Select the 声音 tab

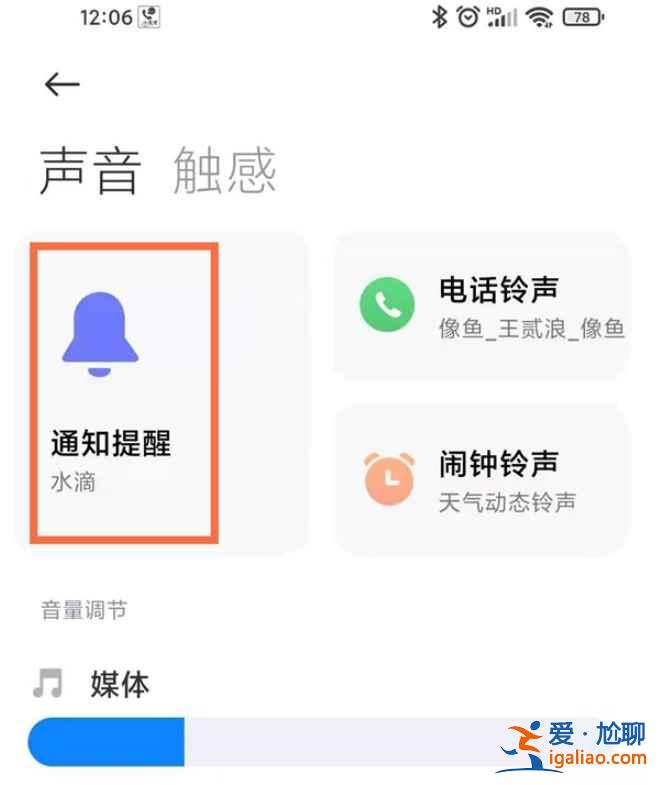tap(90, 170)
